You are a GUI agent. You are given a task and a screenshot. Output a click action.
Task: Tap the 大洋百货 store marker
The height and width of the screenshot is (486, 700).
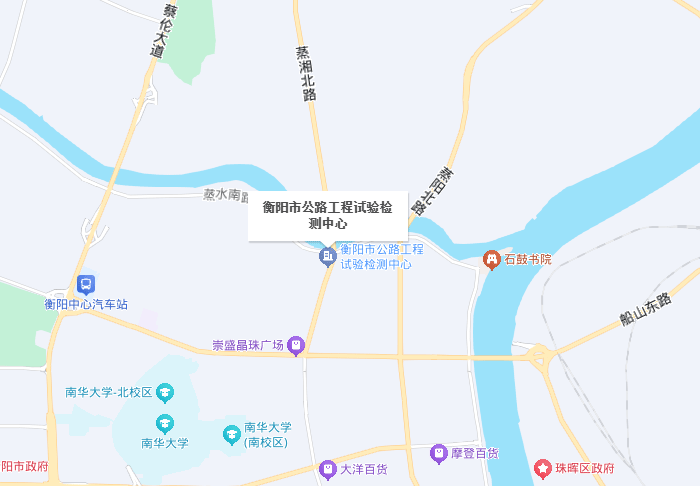click(x=327, y=468)
